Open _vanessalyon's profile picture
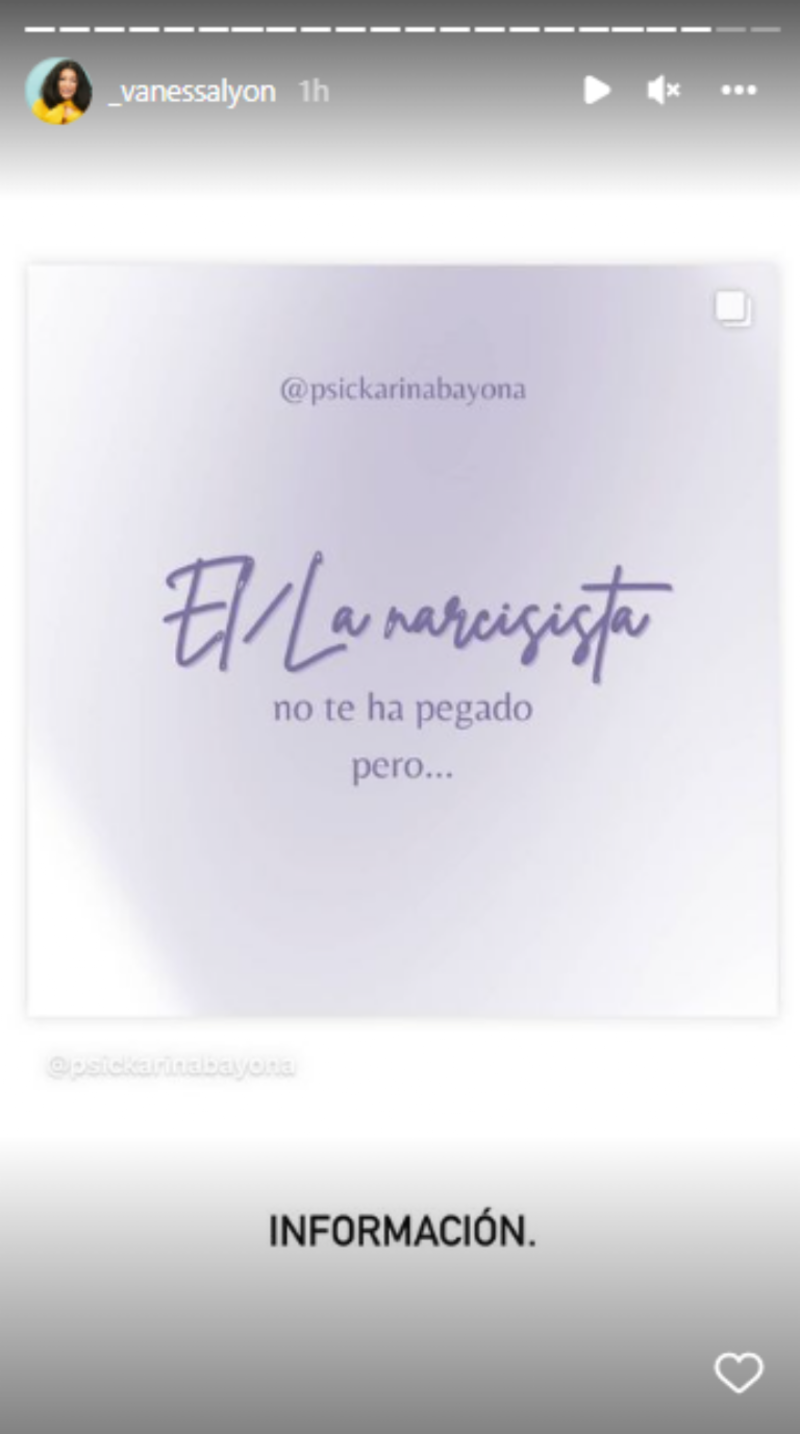The height and width of the screenshot is (1434, 800). (58, 91)
